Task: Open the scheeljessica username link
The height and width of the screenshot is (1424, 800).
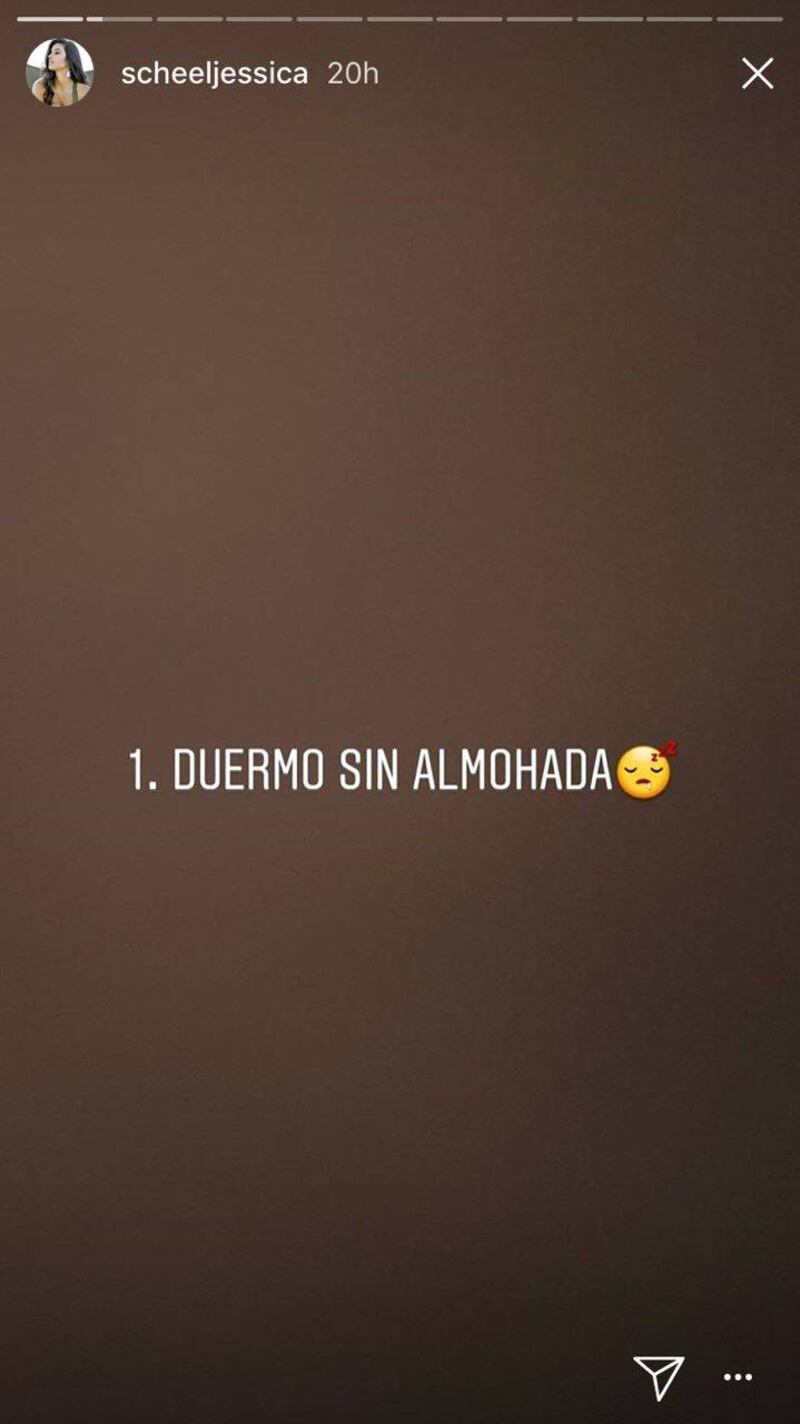Action: 214,73
